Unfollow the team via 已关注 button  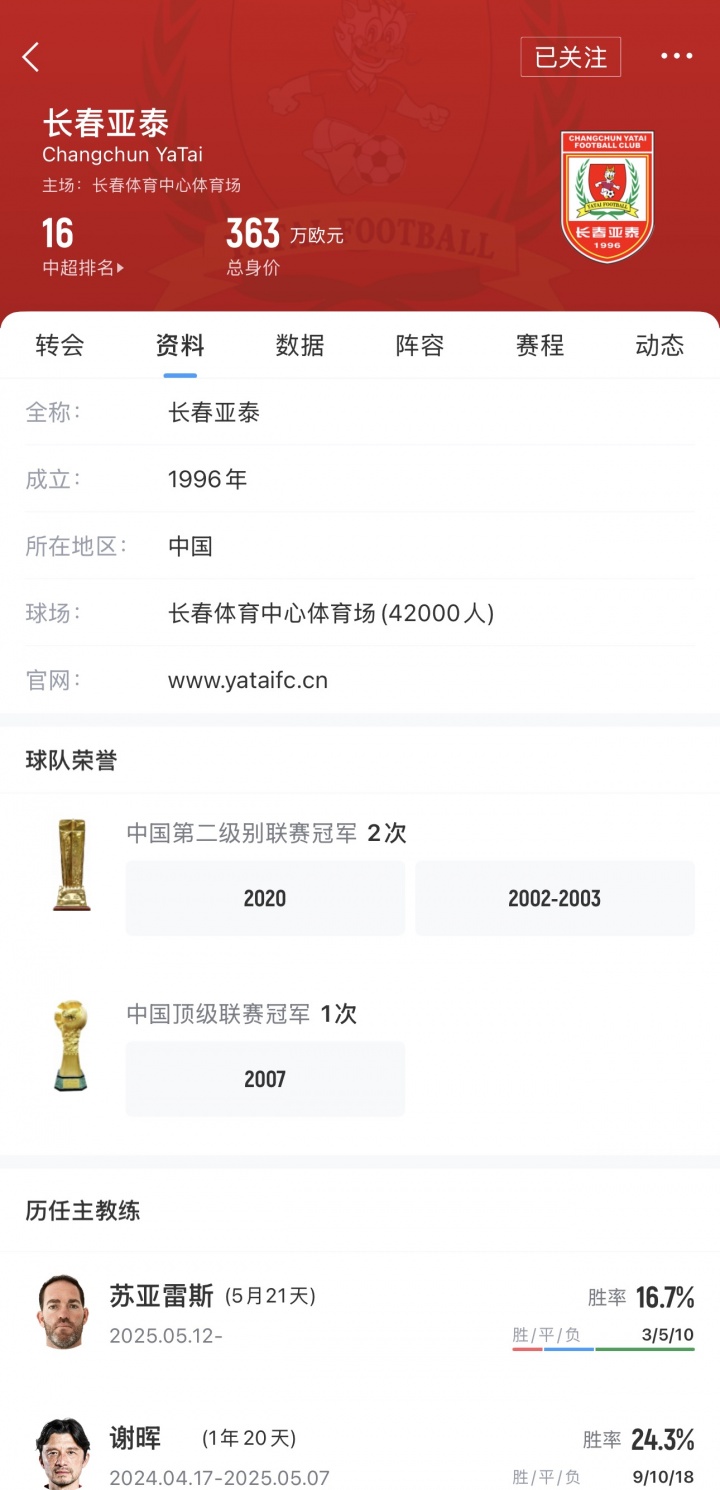tap(571, 57)
